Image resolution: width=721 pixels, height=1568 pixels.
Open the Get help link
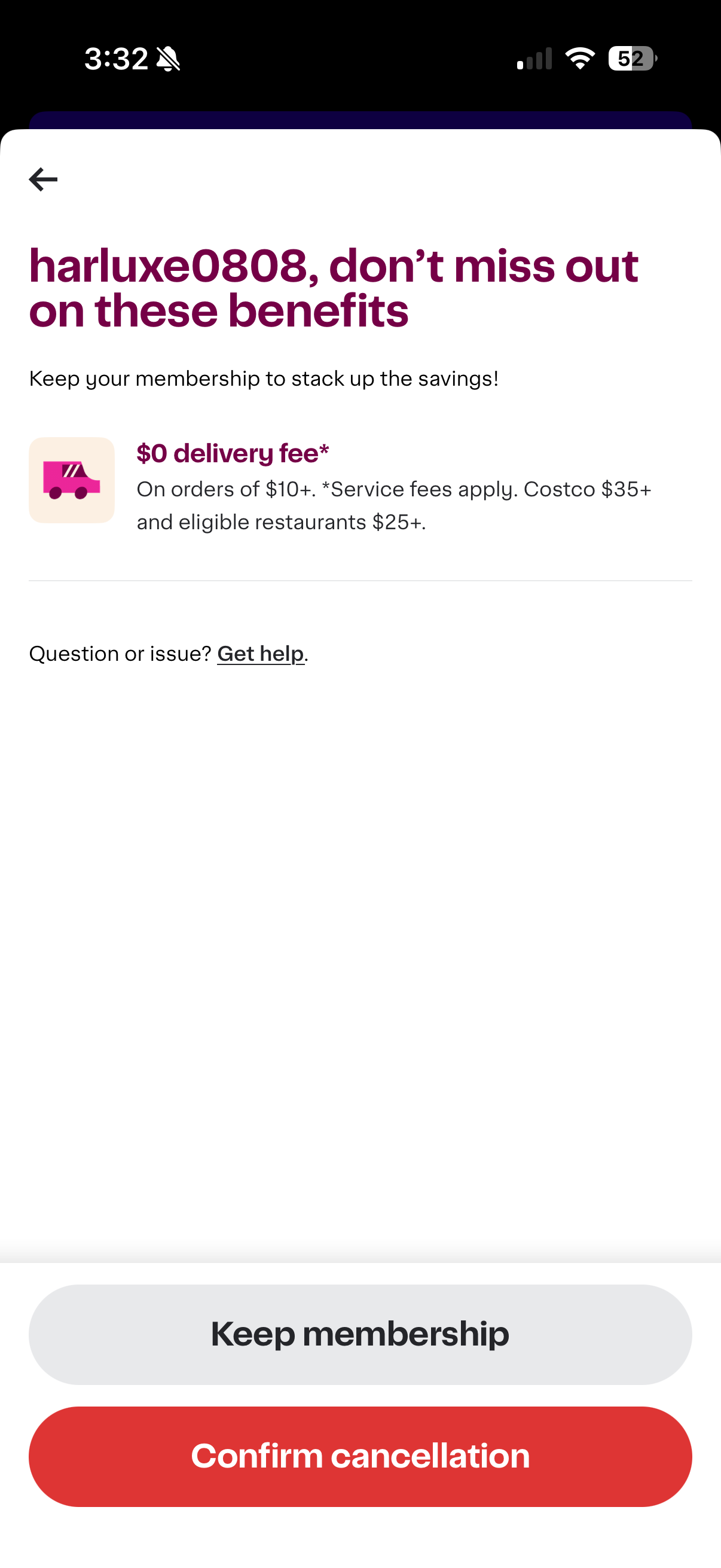tap(261, 654)
